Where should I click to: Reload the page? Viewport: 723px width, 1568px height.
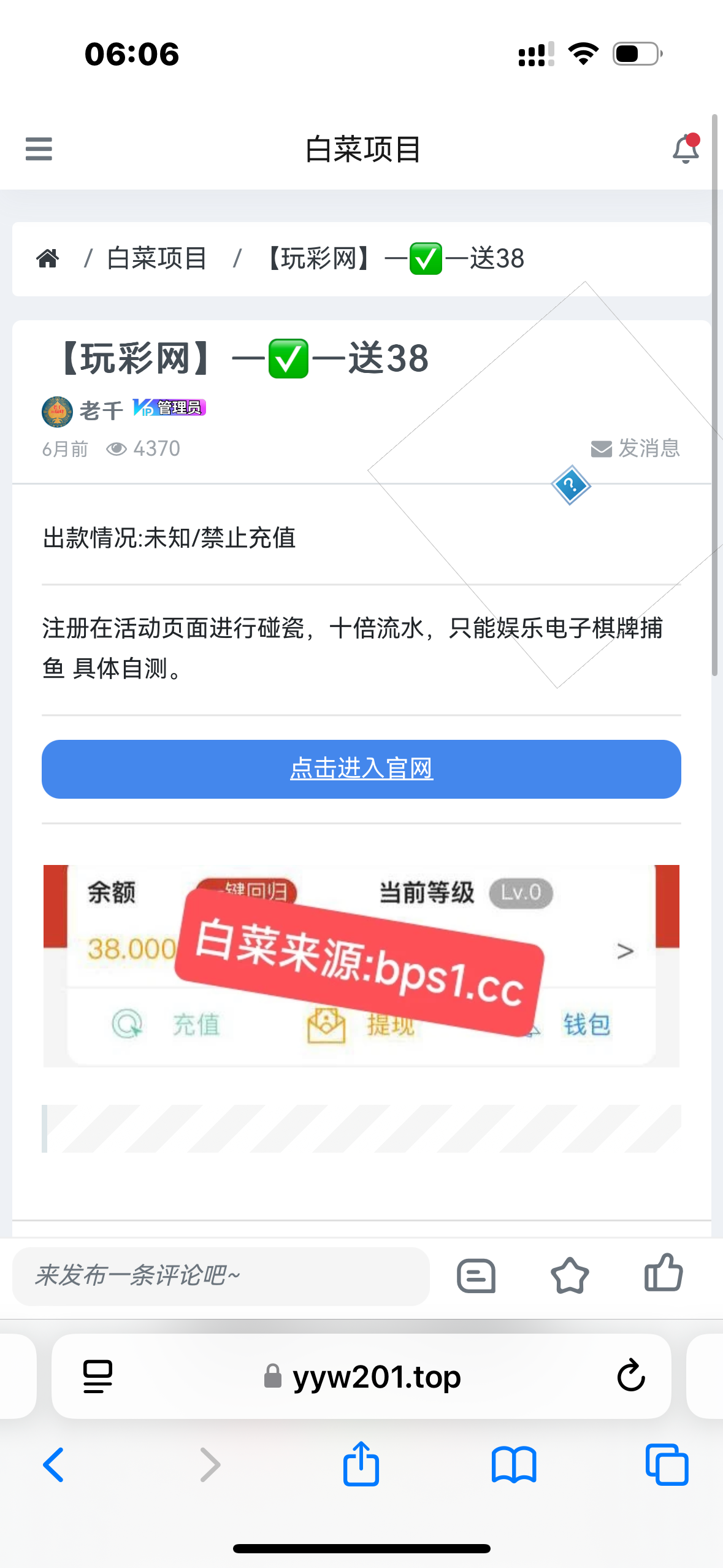[x=631, y=1376]
